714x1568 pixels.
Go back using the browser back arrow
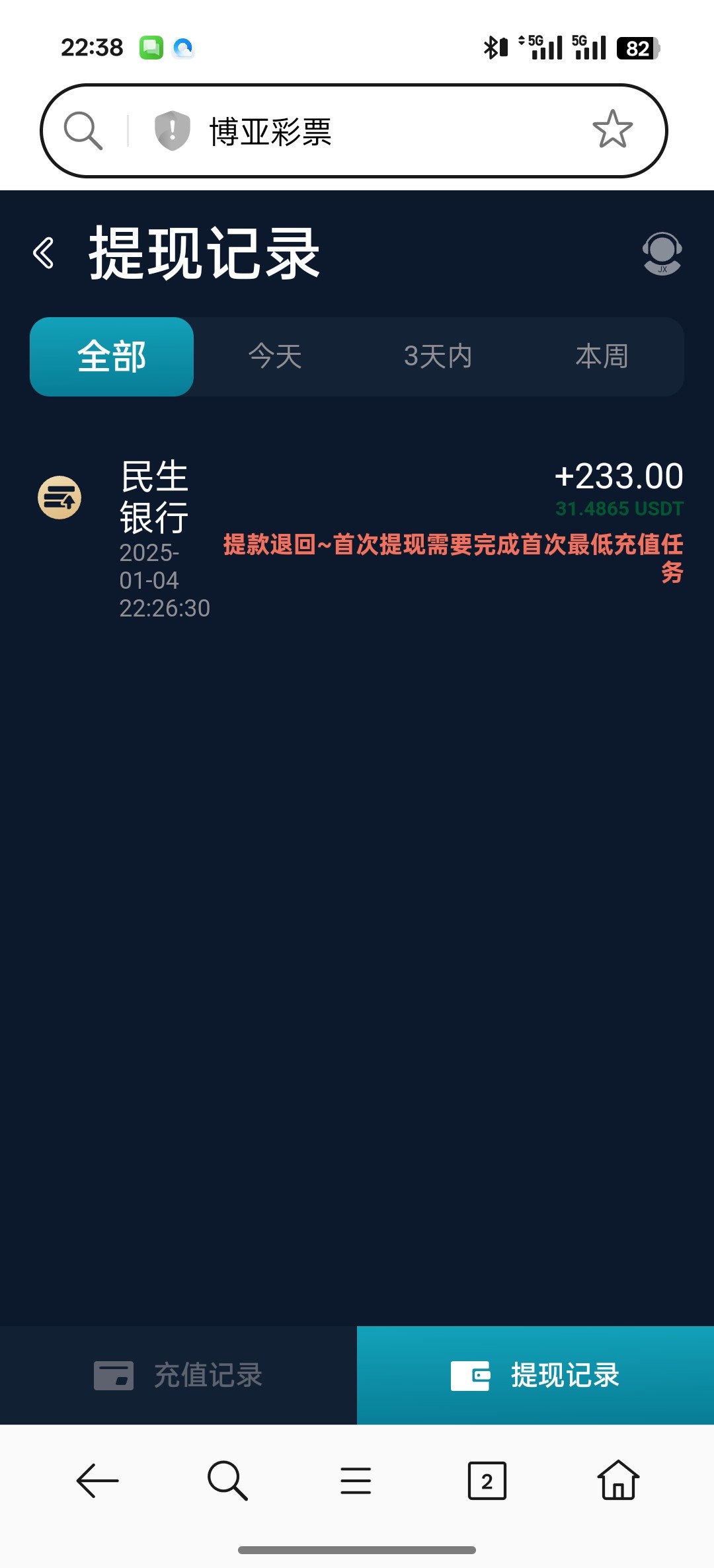(98, 1481)
